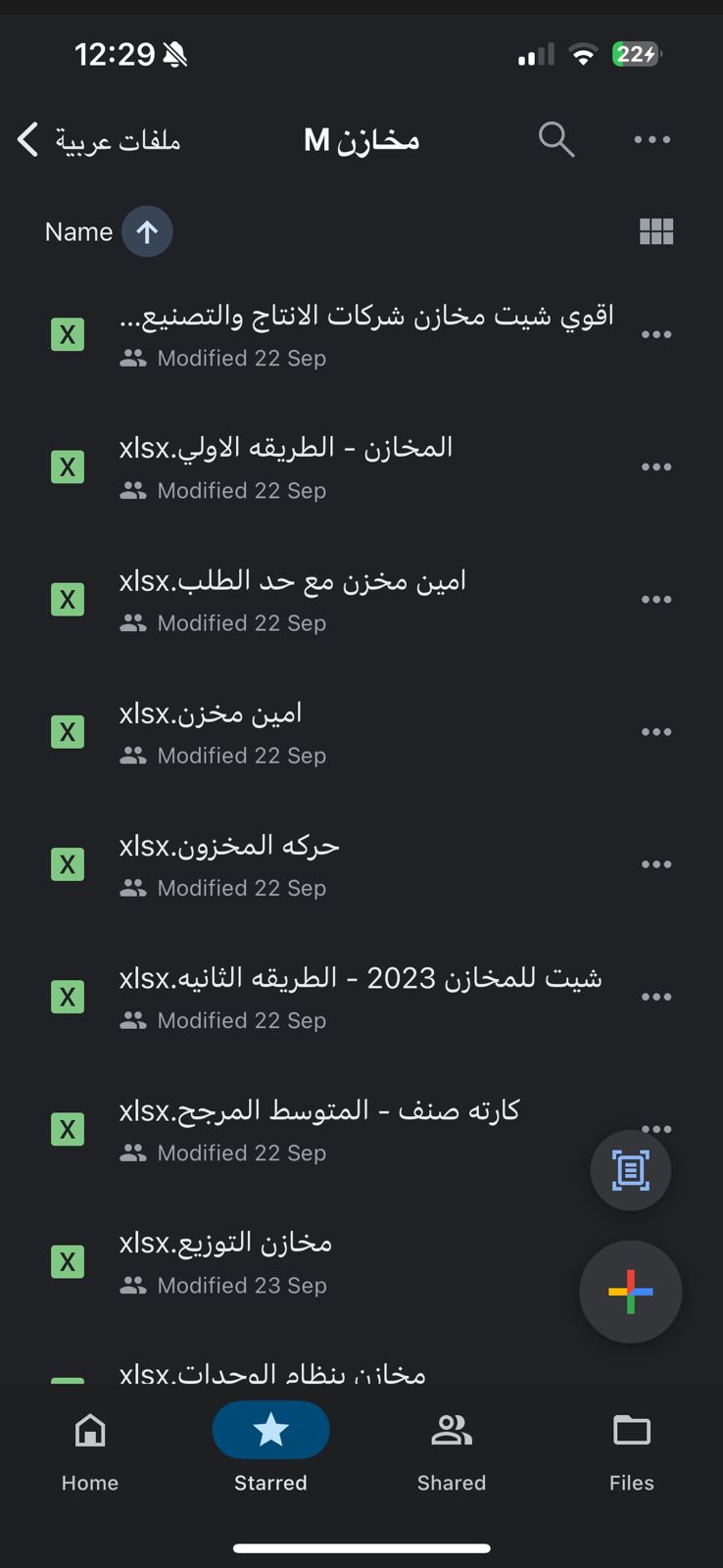Go to the Home tab
This screenshot has height=1568, width=723.
pyautogui.click(x=89, y=1450)
